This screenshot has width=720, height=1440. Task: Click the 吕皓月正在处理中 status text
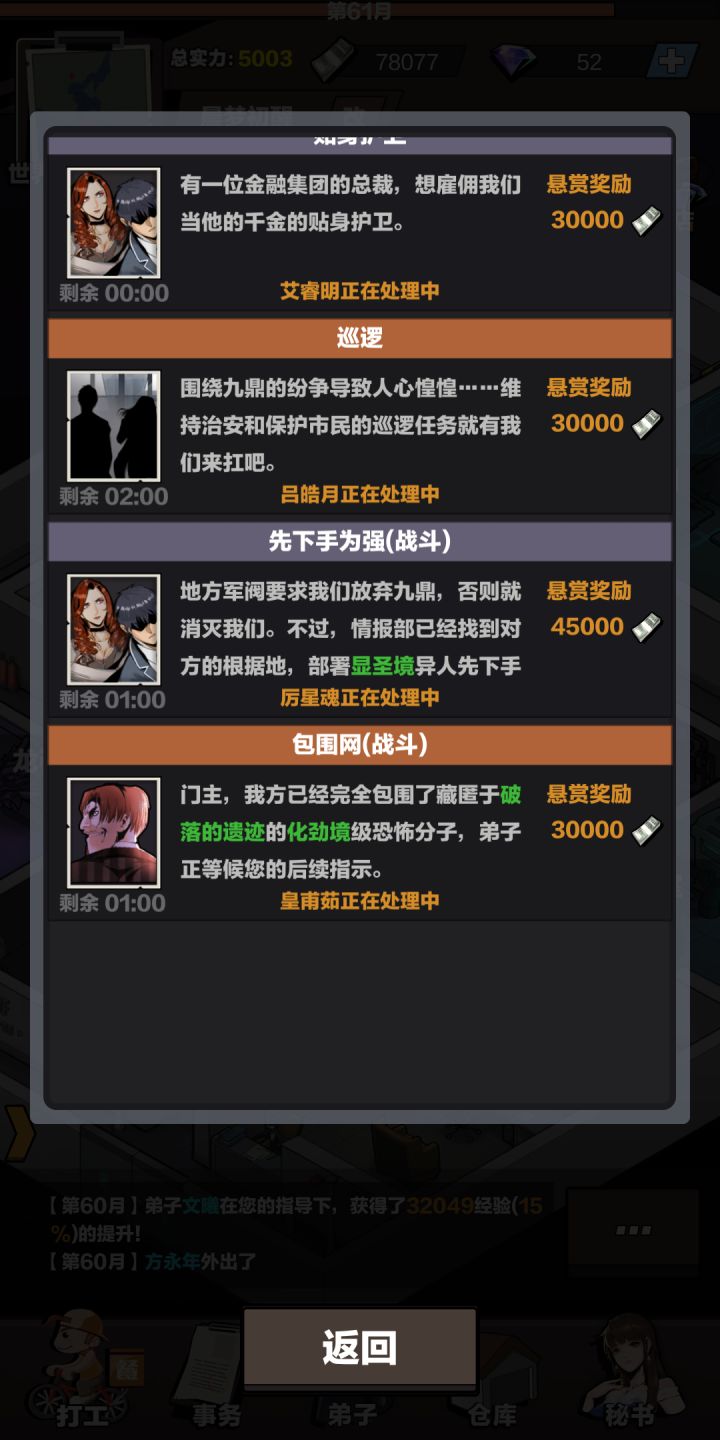pyautogui.click(x=360, y=493)
